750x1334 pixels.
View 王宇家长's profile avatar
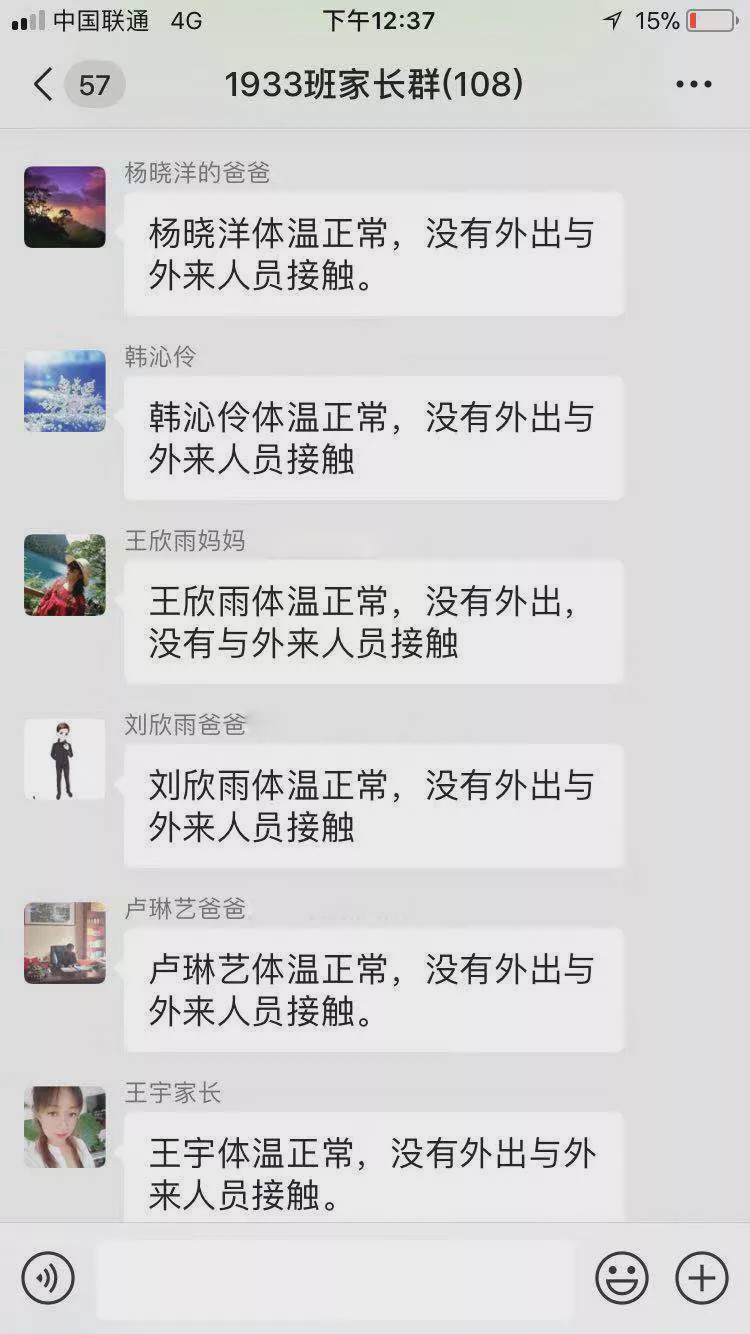click(65, 1127)
